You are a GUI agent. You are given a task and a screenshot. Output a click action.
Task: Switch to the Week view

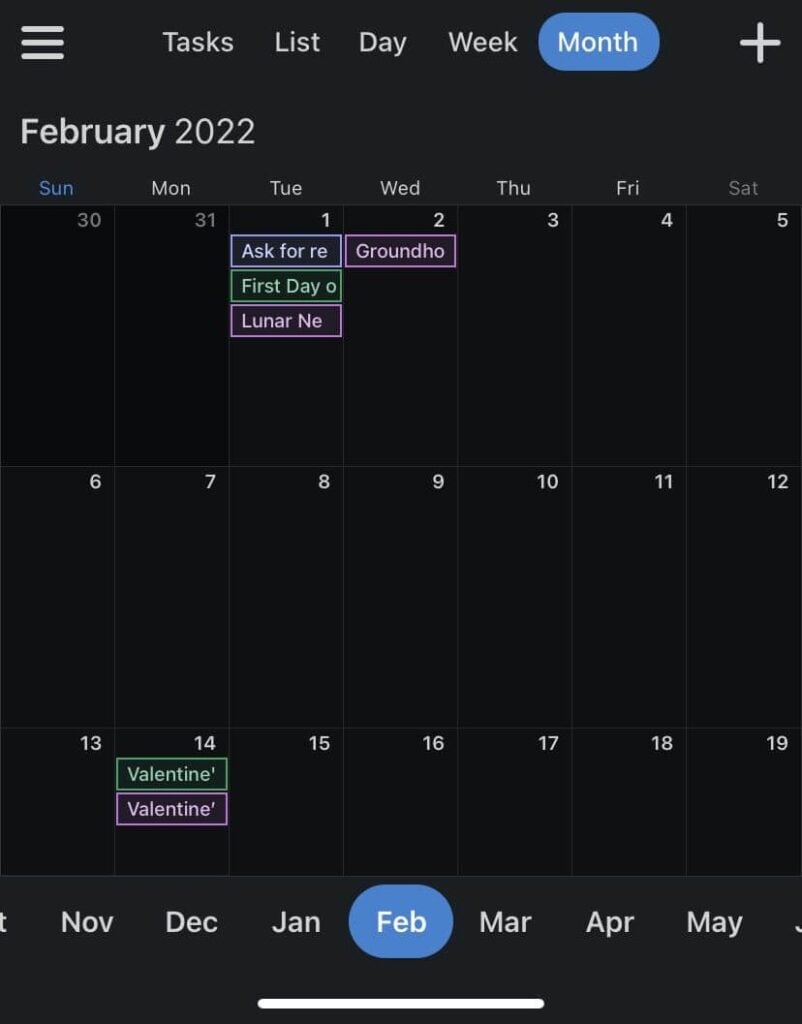click(483, 42)
